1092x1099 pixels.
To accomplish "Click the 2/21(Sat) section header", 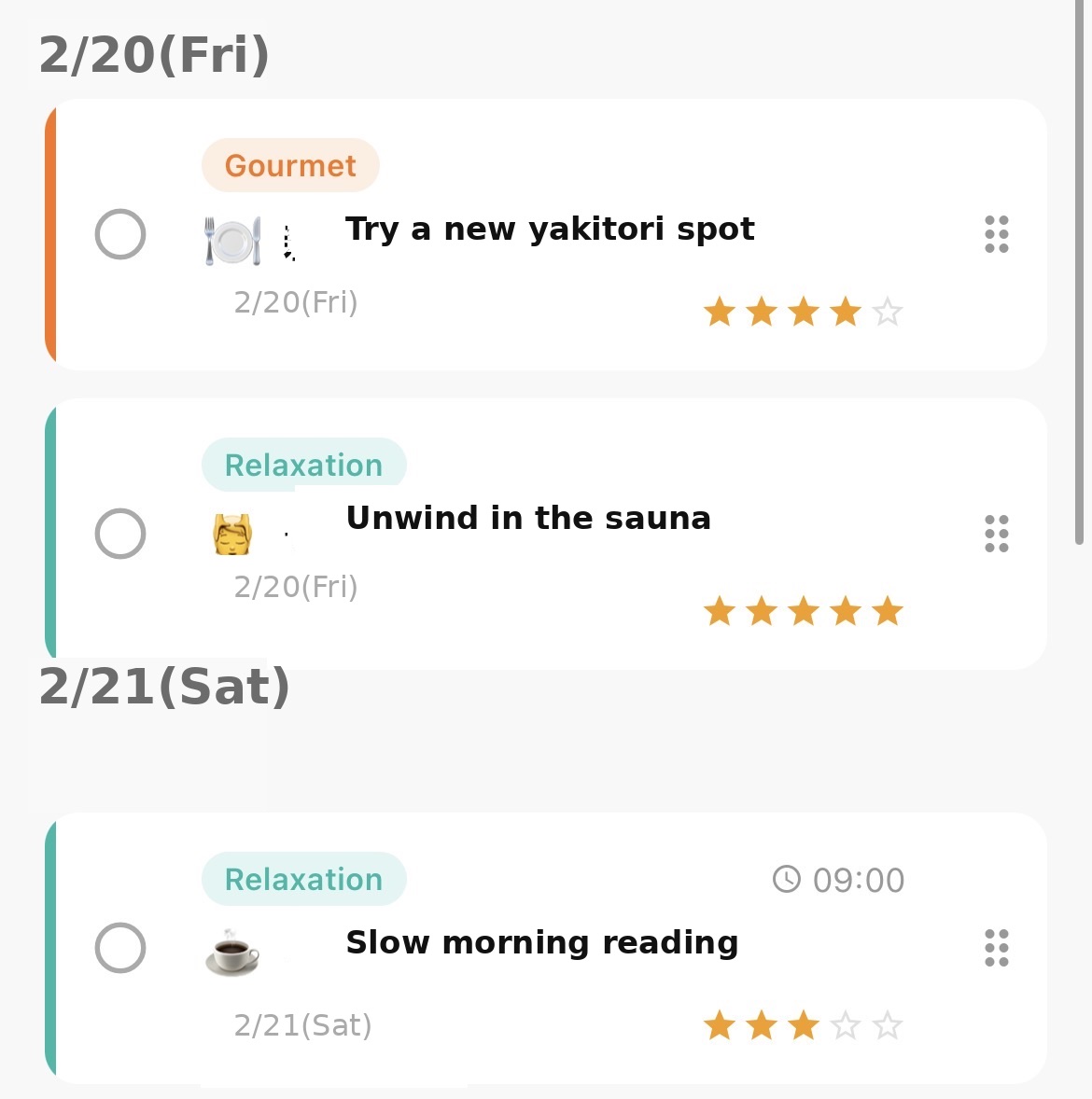I will coord(164,688).
